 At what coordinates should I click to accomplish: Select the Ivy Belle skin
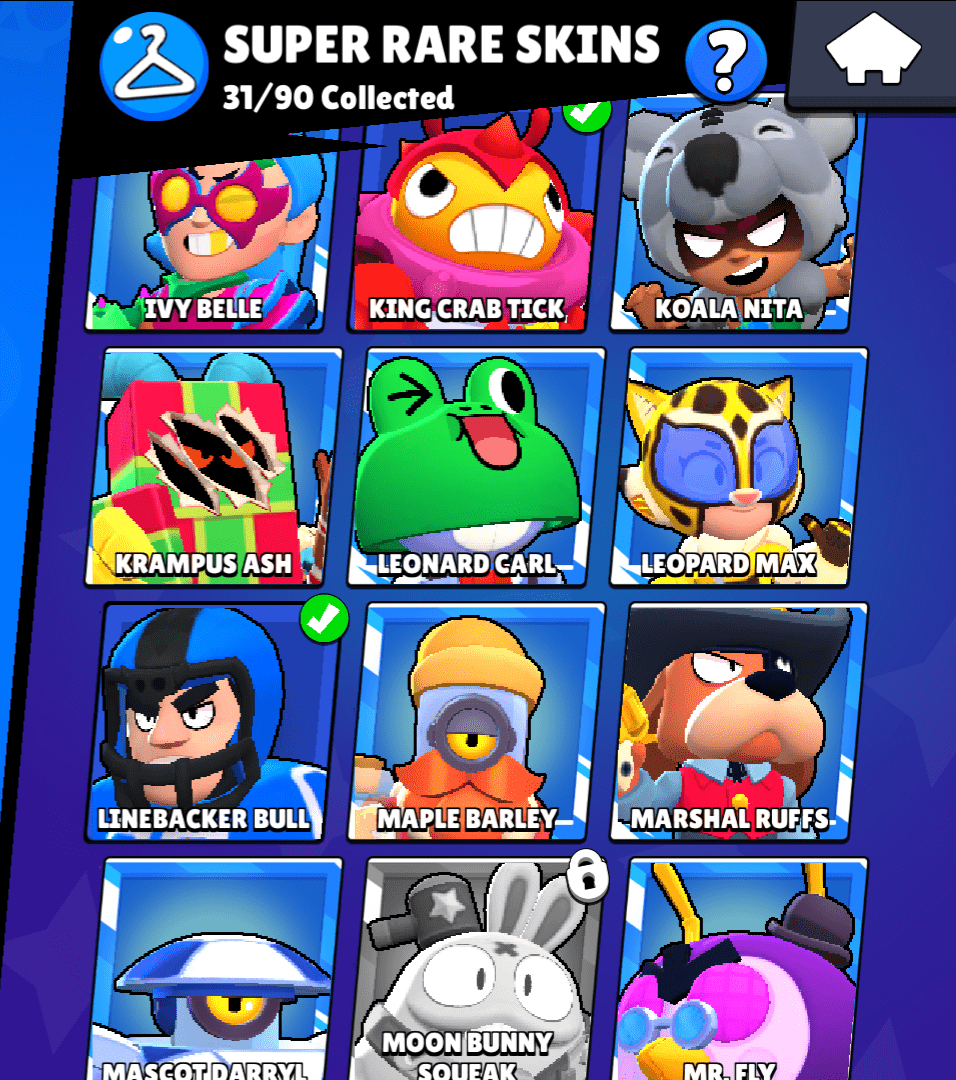[x=208, y=240]
